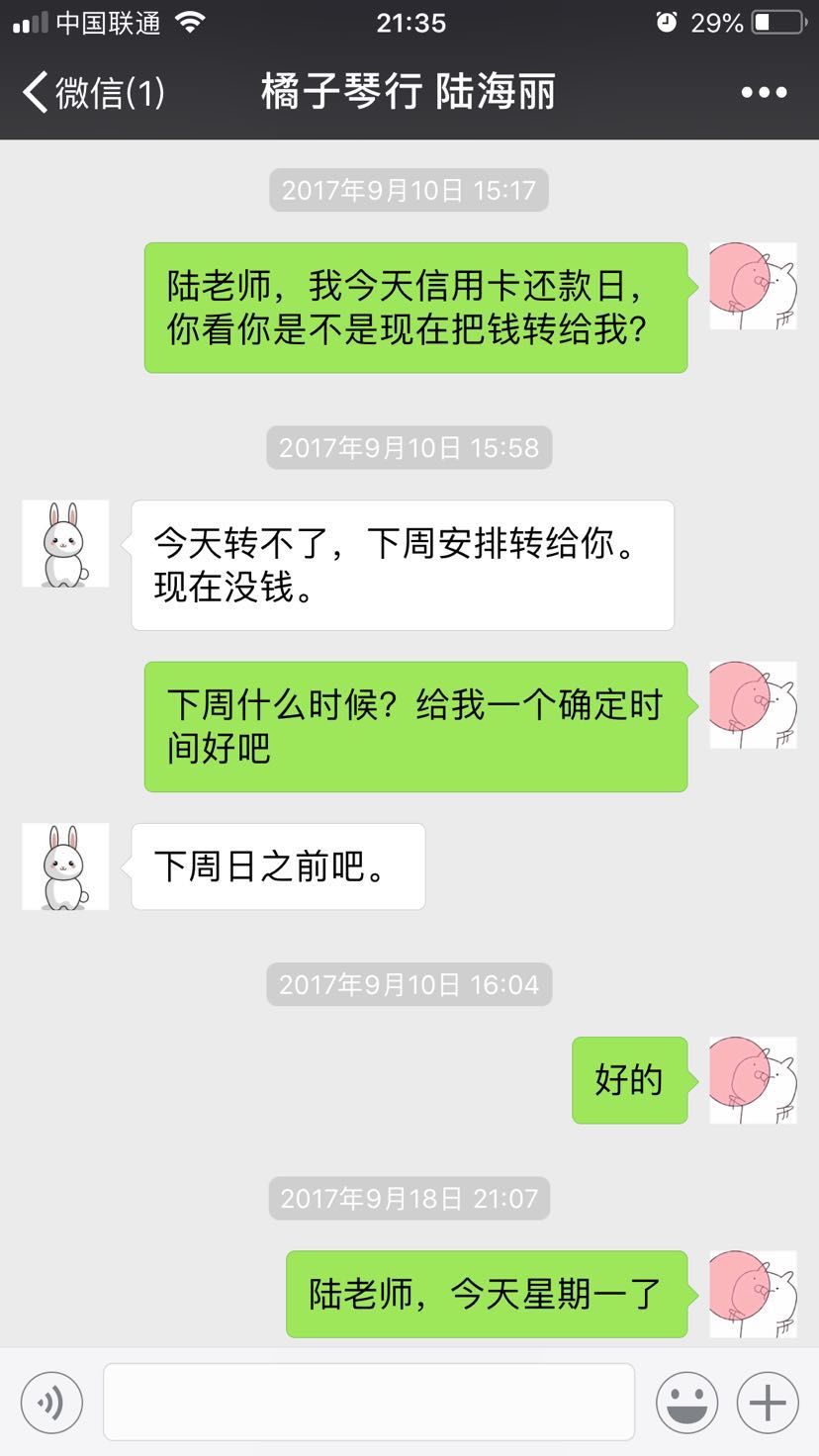
Task: Tap the timestamp 2017年9月10日 15:17
Action: click(x=409, y=191)
